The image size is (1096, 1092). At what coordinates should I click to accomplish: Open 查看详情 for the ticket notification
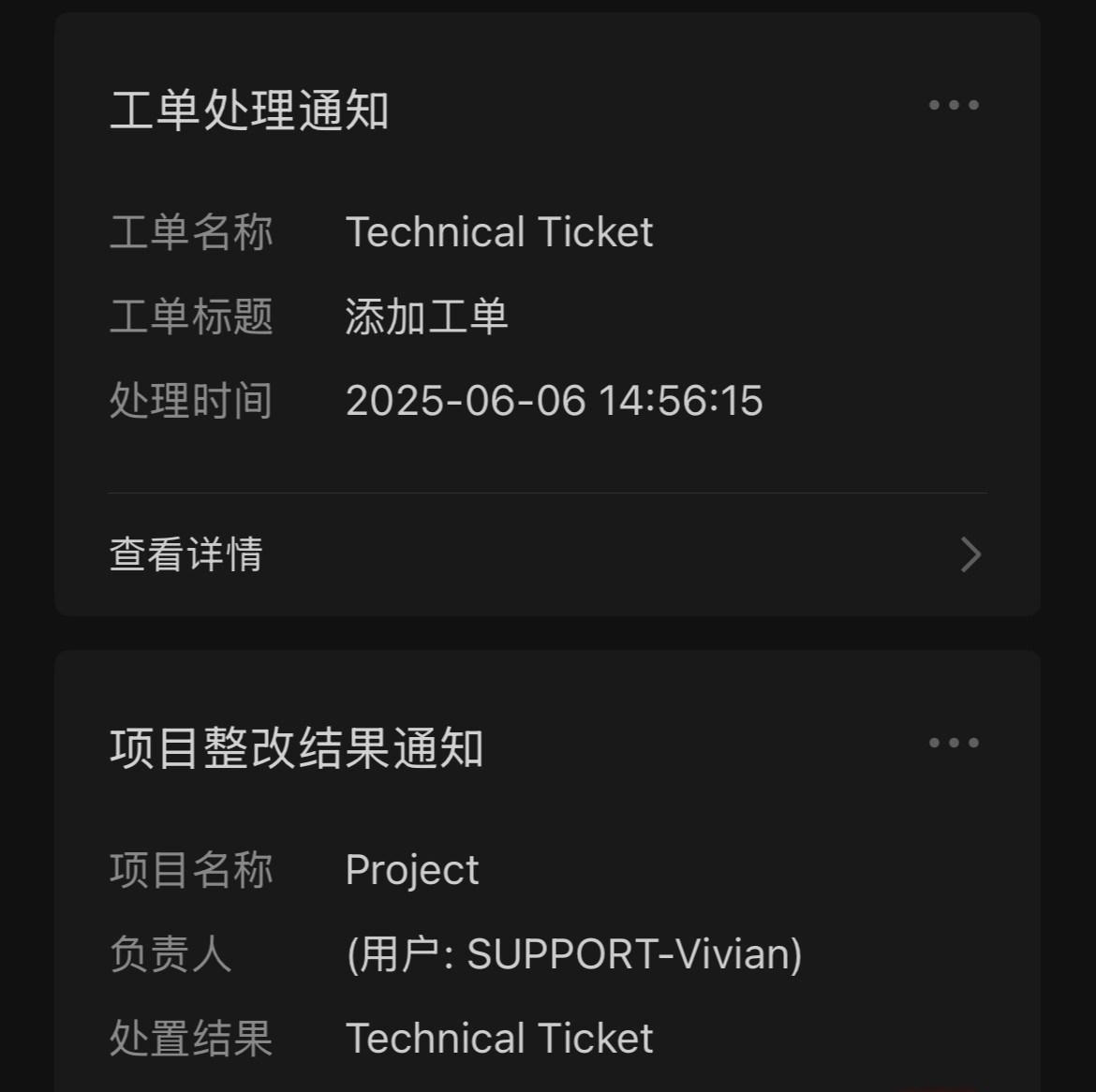[546, 554]
